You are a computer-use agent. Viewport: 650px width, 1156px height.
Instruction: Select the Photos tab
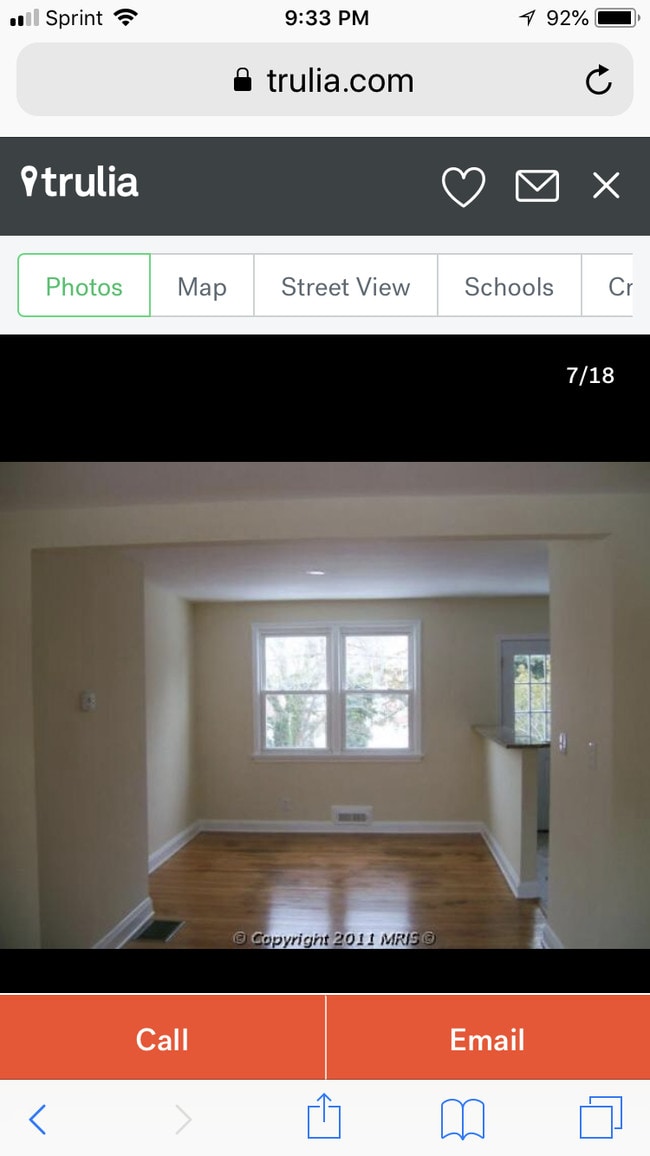[84, 287]
